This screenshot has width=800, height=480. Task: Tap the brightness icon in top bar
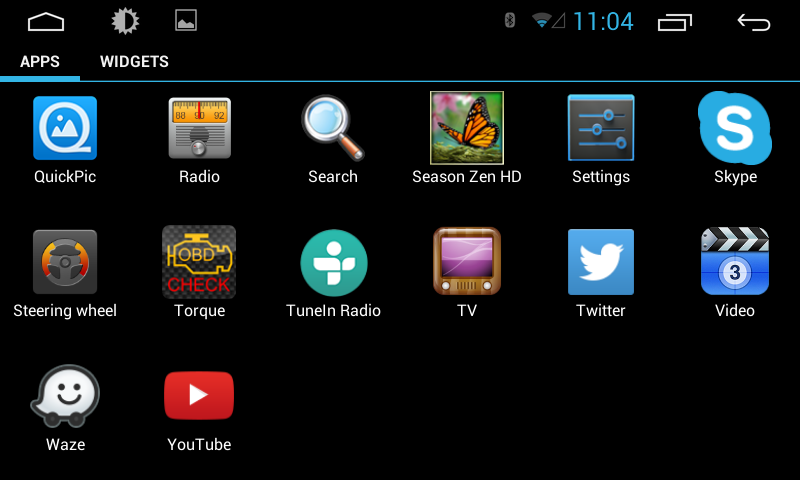(x=125, y=21)
